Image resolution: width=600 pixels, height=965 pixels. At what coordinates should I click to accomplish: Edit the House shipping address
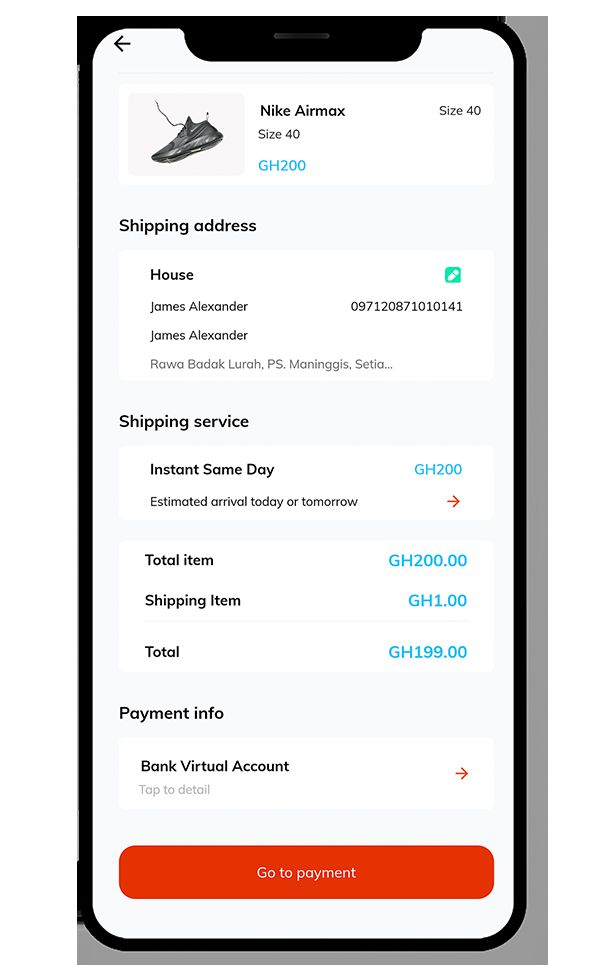(x=453, y=275)
